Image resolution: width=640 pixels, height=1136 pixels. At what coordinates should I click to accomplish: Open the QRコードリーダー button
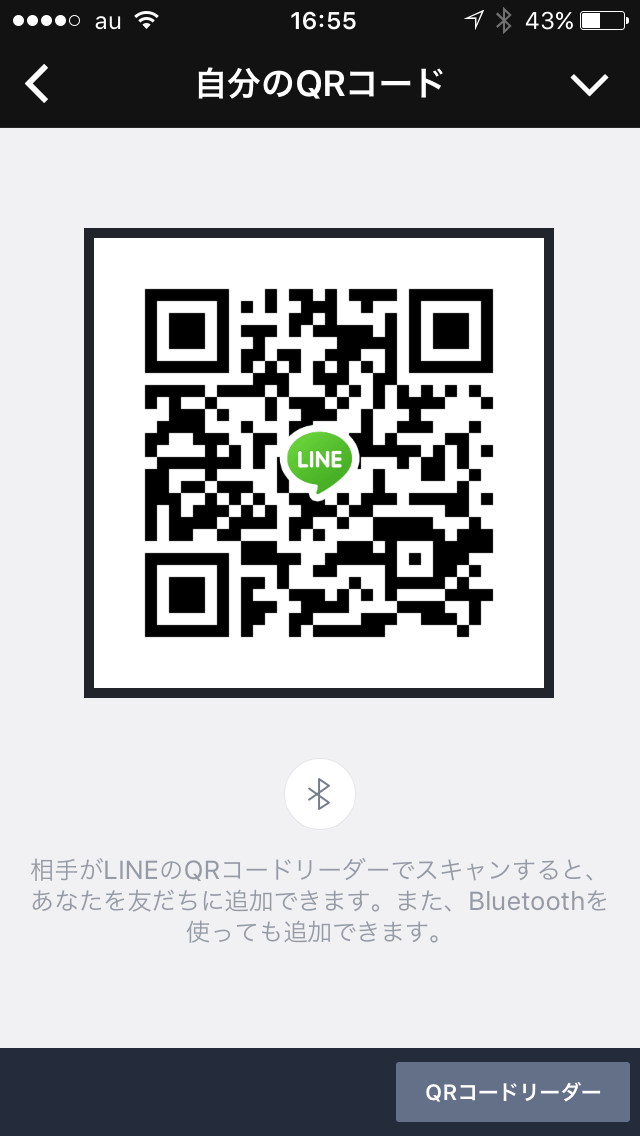[x=512, y=1092]
